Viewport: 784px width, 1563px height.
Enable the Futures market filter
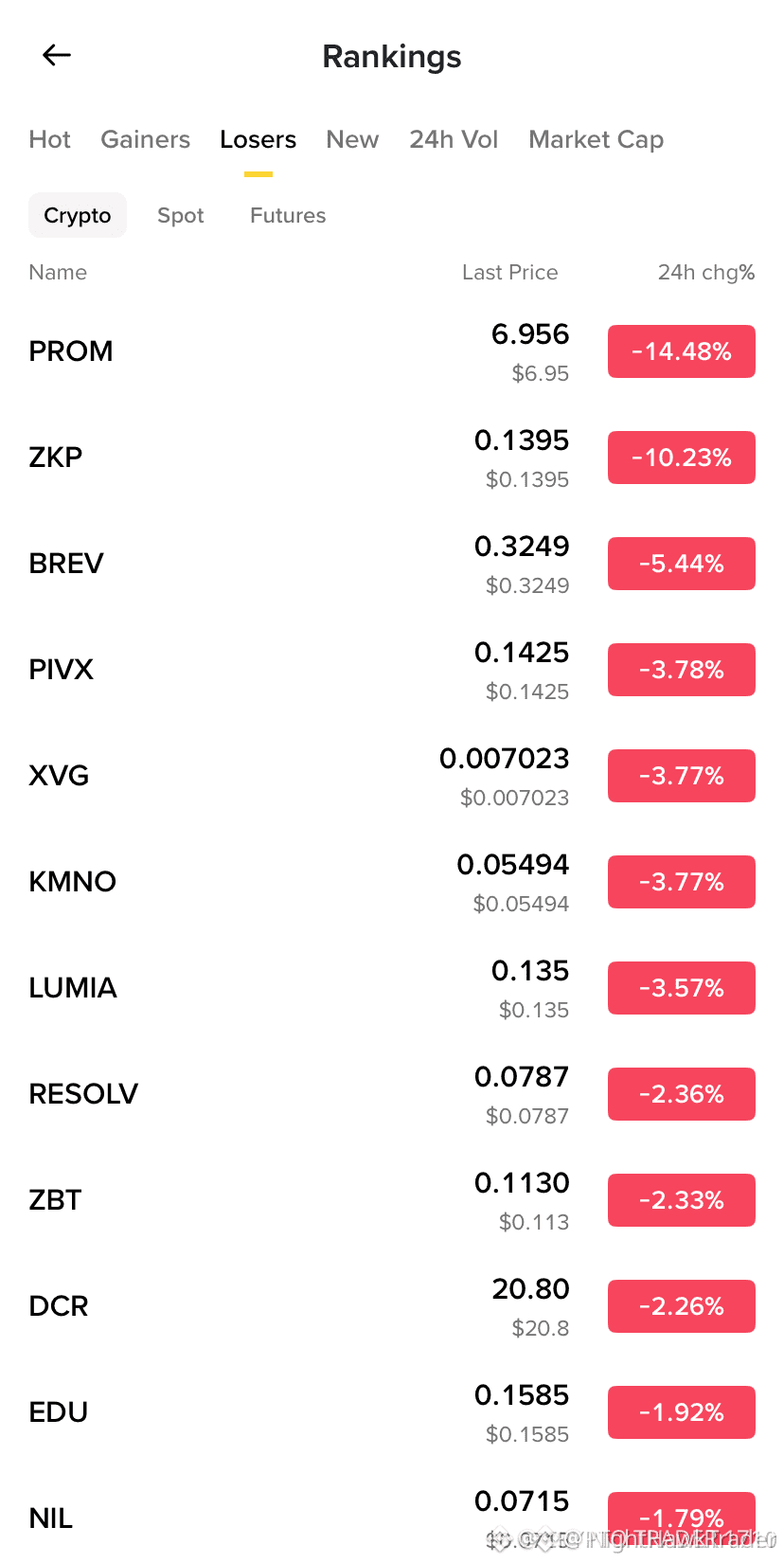[288, 215]
